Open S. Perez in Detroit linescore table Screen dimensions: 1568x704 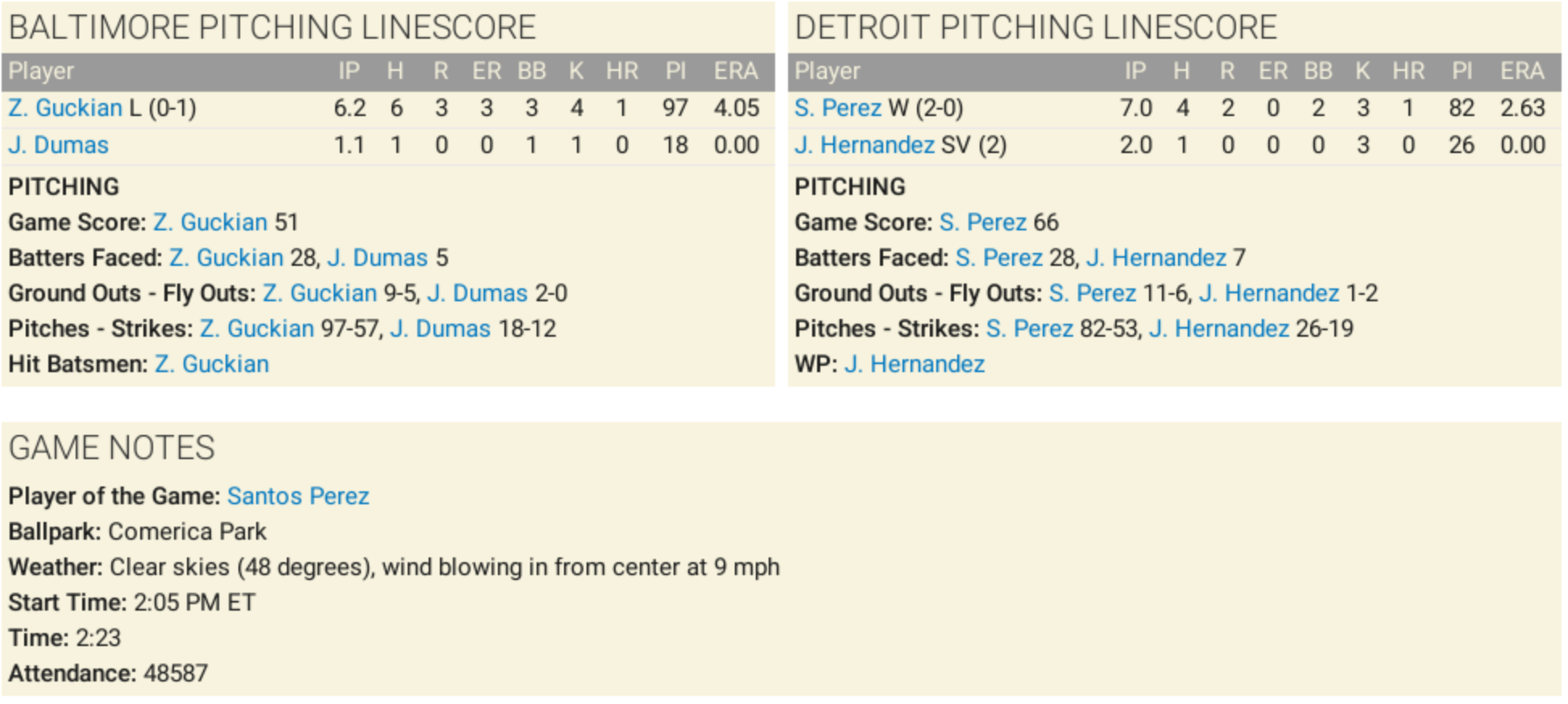click(x=837, y=108)
